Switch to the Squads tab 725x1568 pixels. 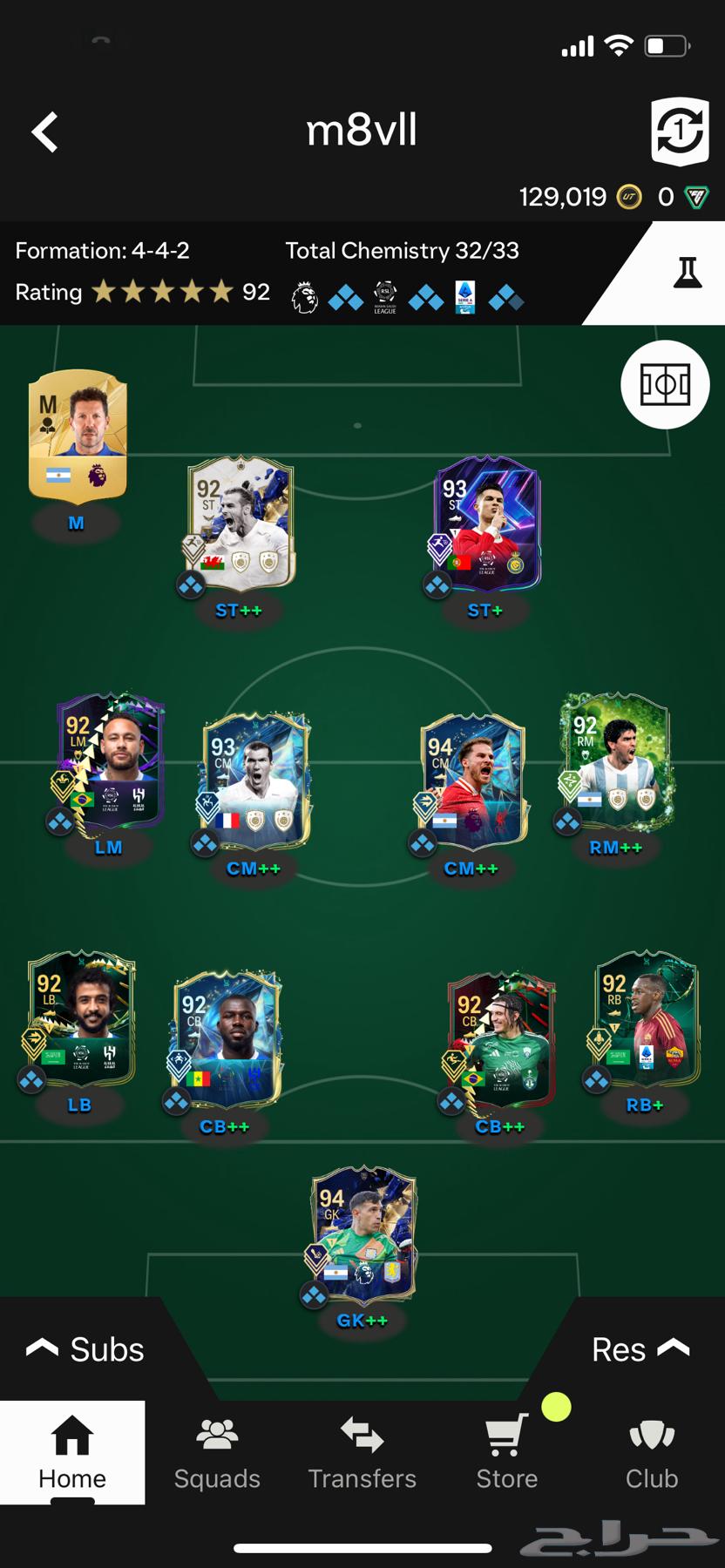coord(217,1453)
